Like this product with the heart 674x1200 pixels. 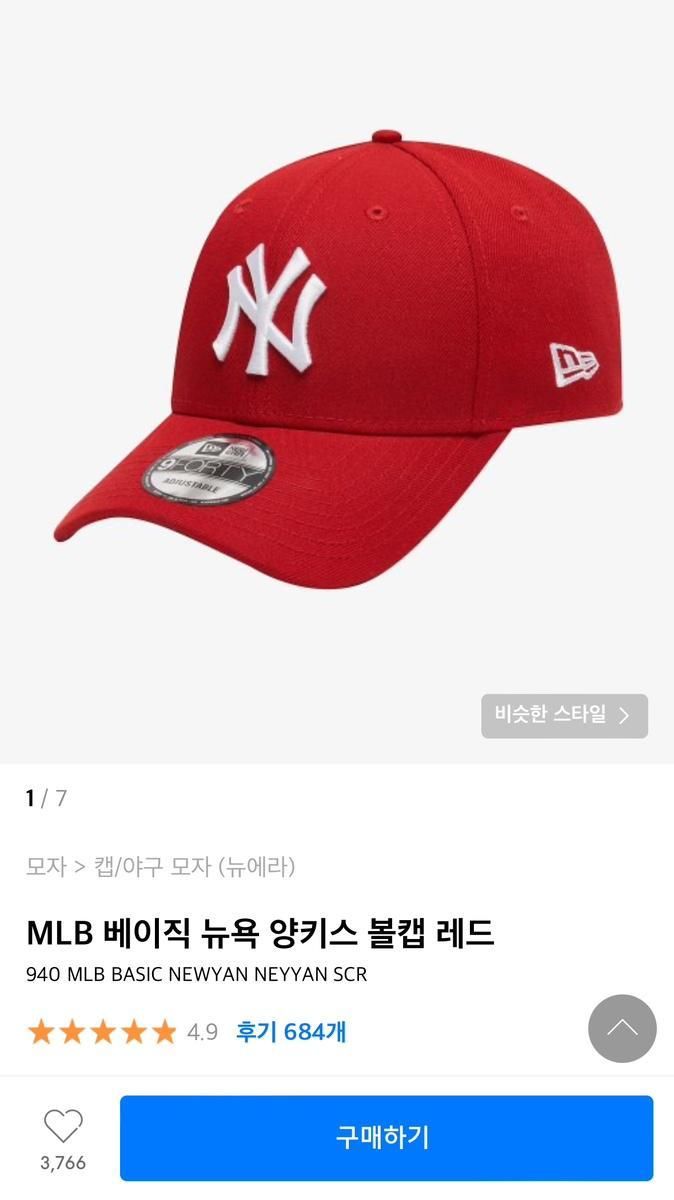(x=63, y=1127)
